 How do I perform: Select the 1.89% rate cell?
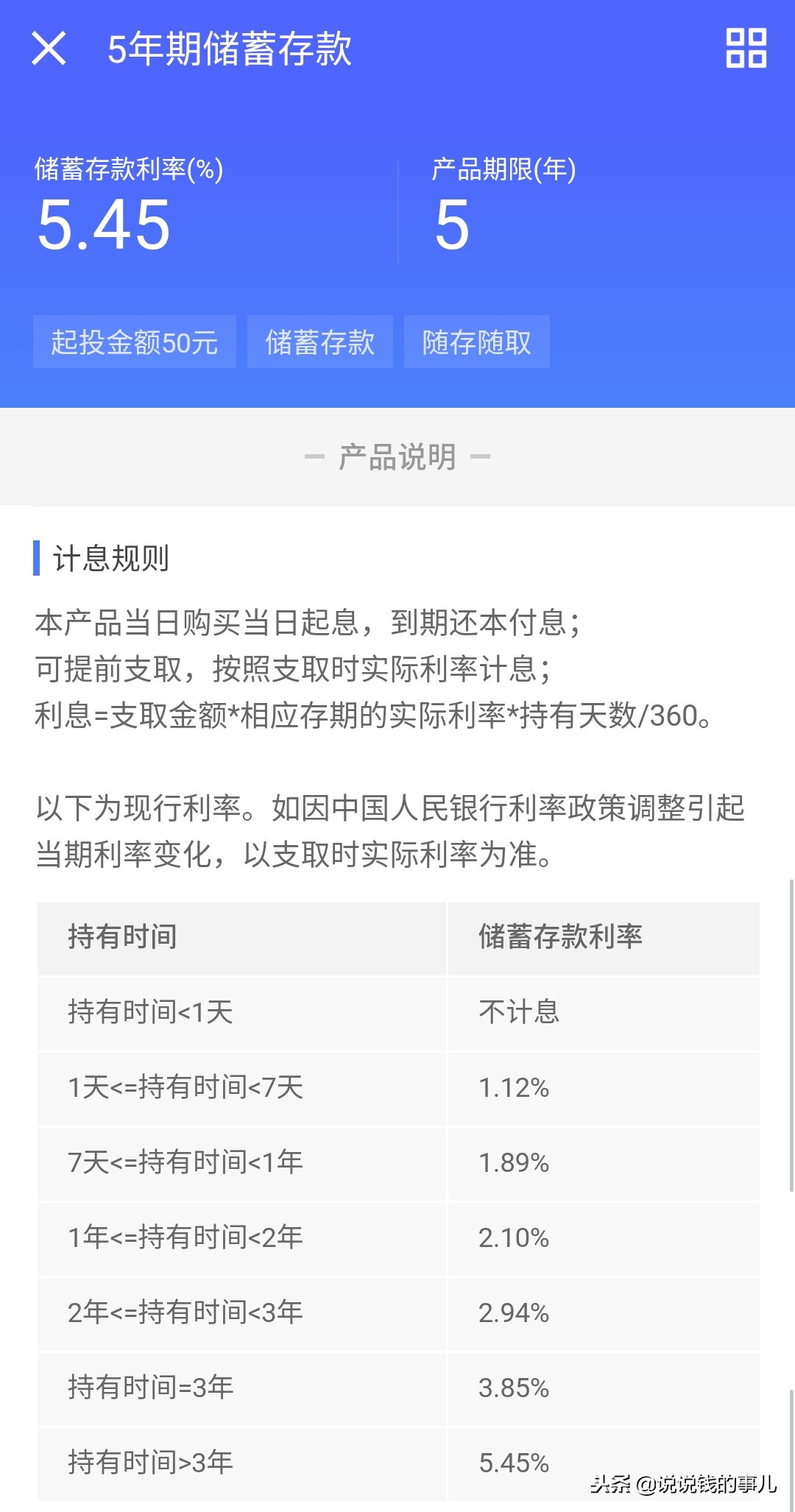(x=515, y=1163)
